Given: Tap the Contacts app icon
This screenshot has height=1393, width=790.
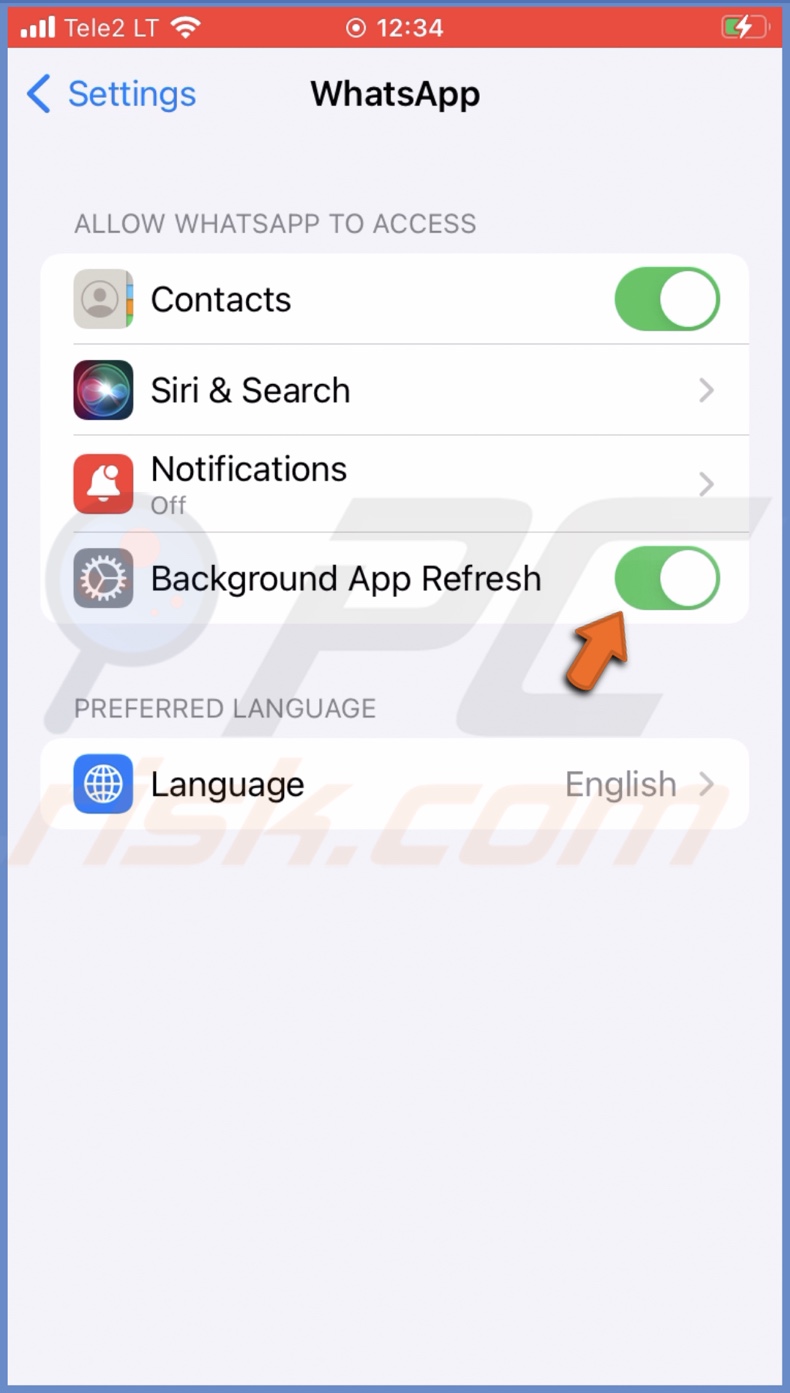Looking at the screenshot, I should 102,299.
